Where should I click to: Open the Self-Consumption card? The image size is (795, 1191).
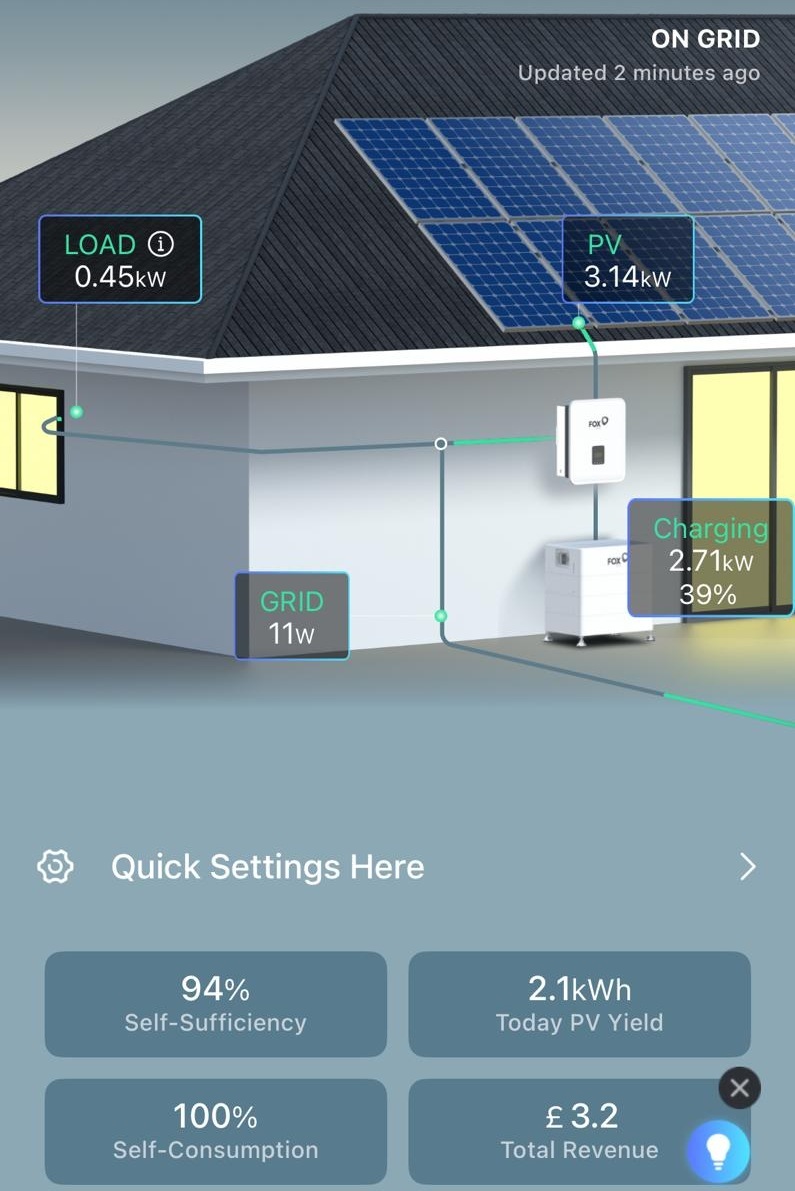pos(215,1131)
